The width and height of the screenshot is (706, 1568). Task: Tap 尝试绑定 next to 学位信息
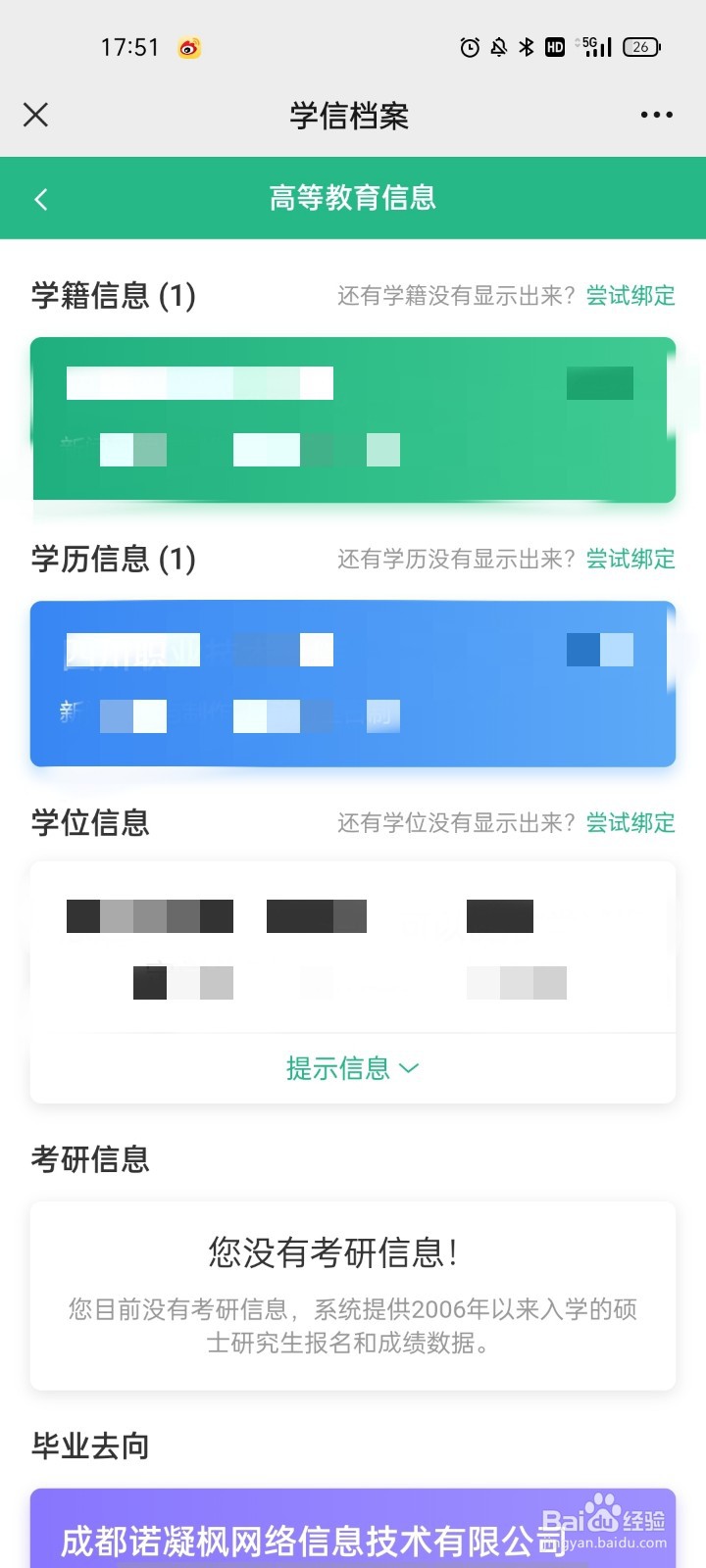[x=630, y=822]
